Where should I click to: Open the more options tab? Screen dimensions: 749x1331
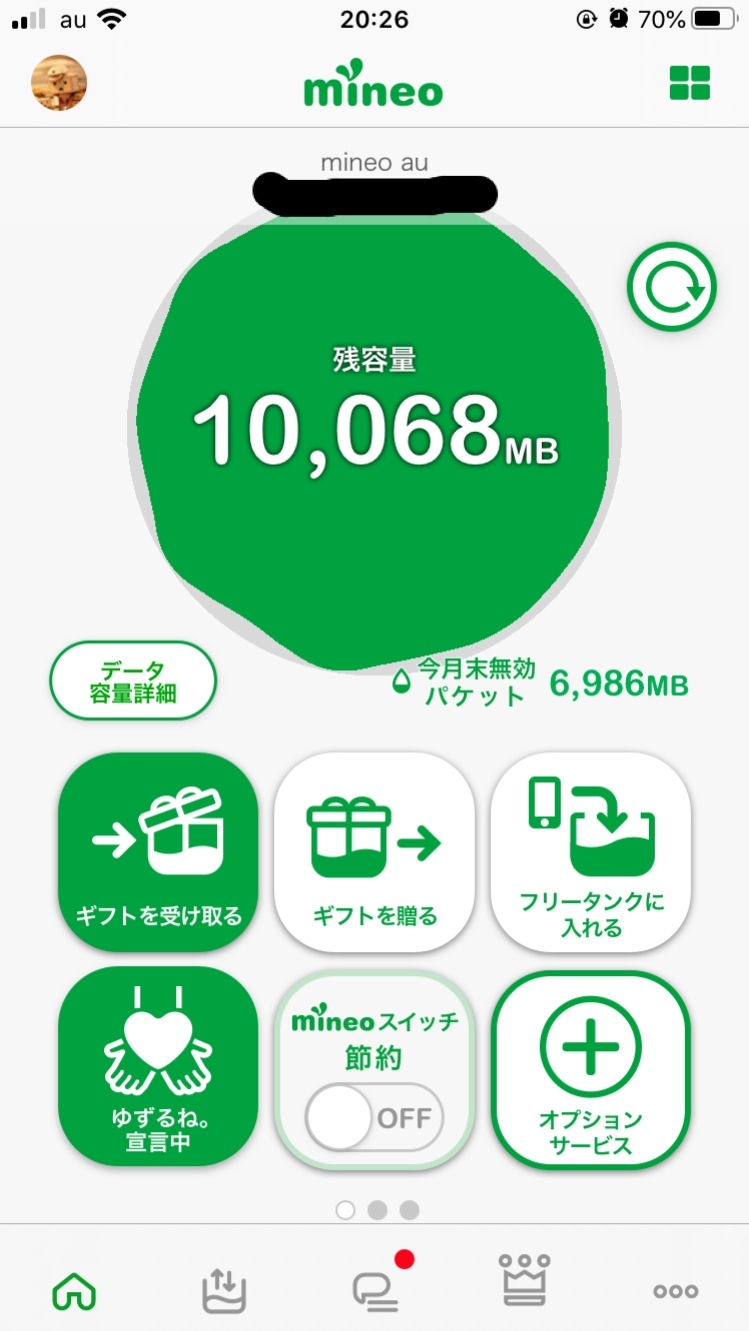click(x=676, y=1291)
